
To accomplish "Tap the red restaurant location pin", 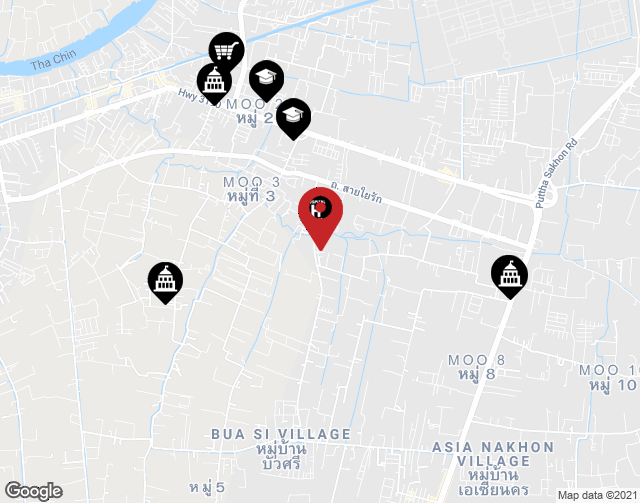I will tap(321, 211).
